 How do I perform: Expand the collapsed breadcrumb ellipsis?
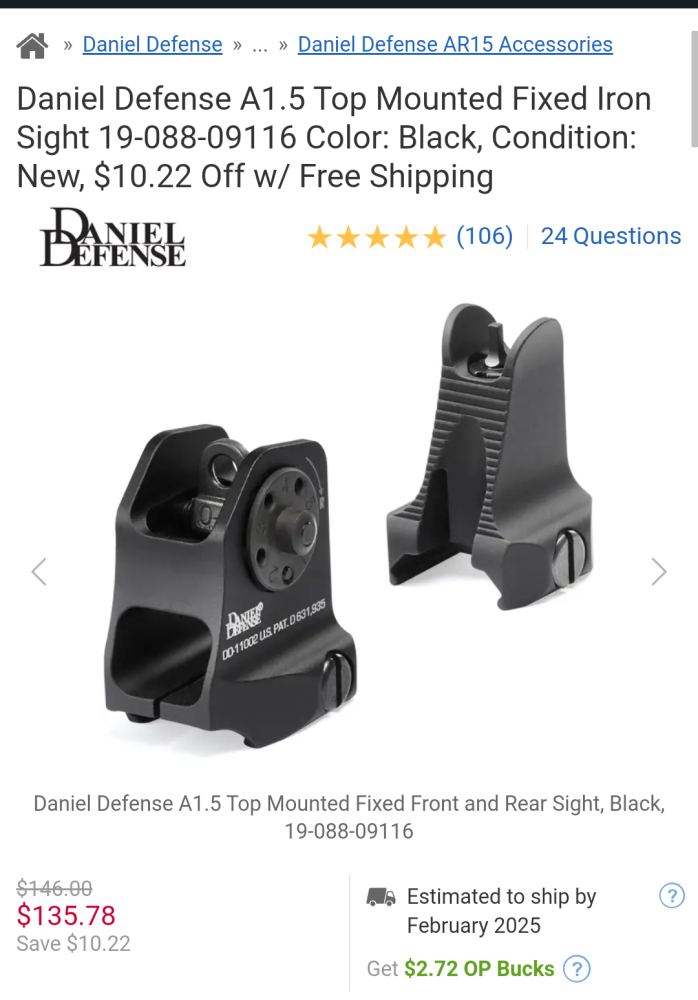[260, 45]
